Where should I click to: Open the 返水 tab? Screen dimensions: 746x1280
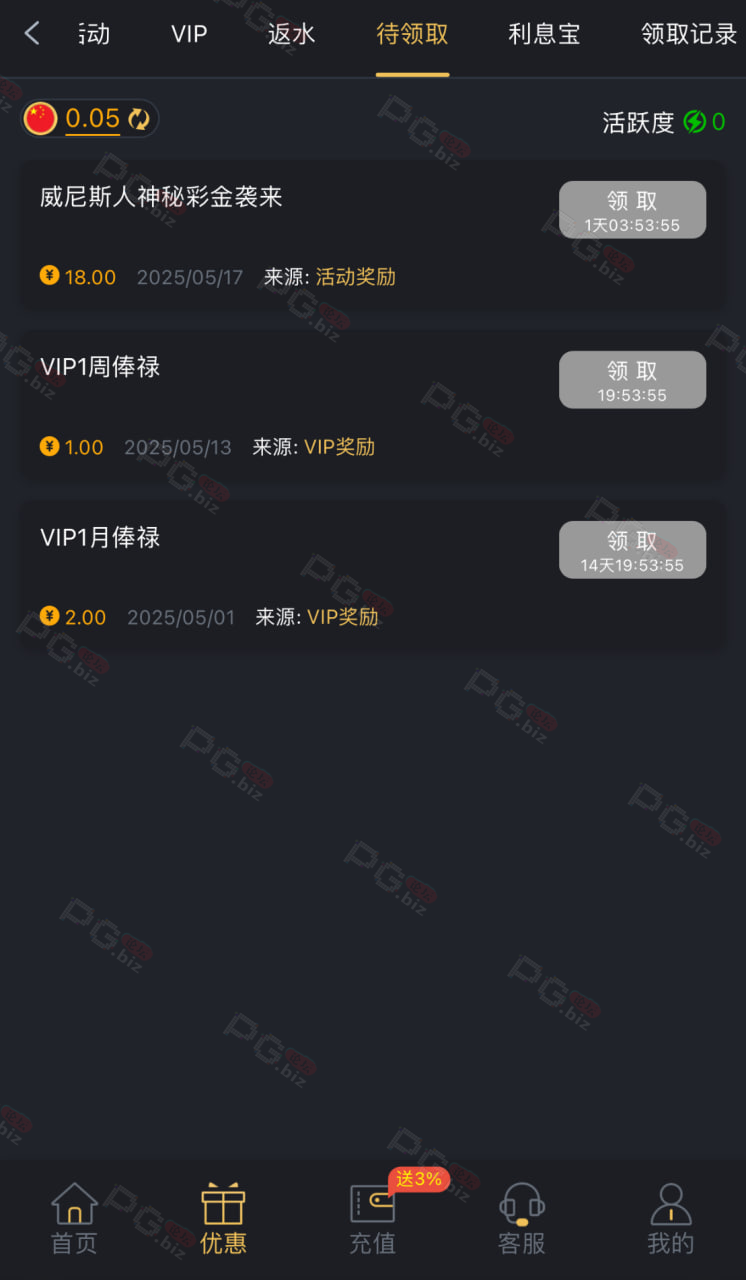click(x=292, y=34)
